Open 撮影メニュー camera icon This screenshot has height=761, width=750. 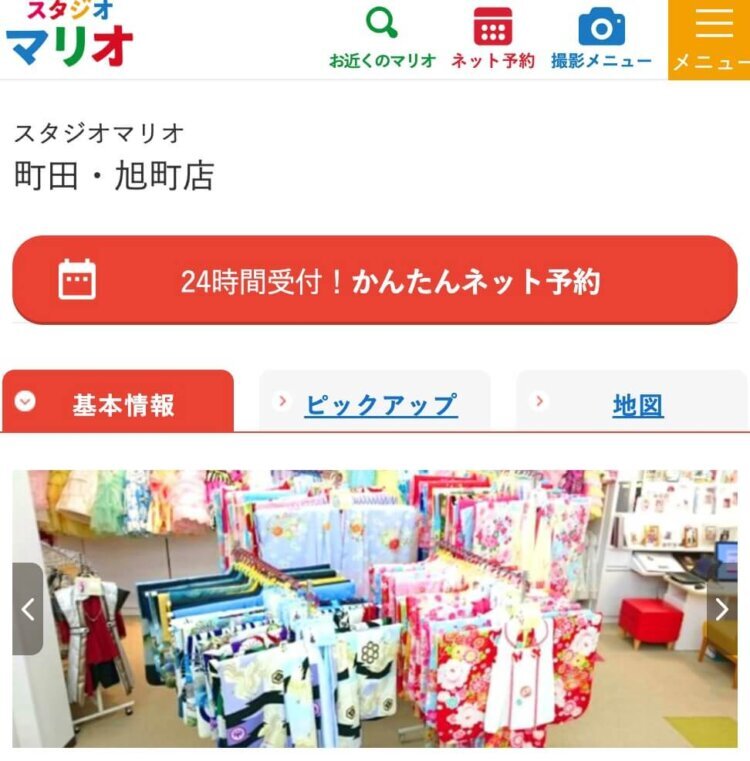[x=601, y=38]
